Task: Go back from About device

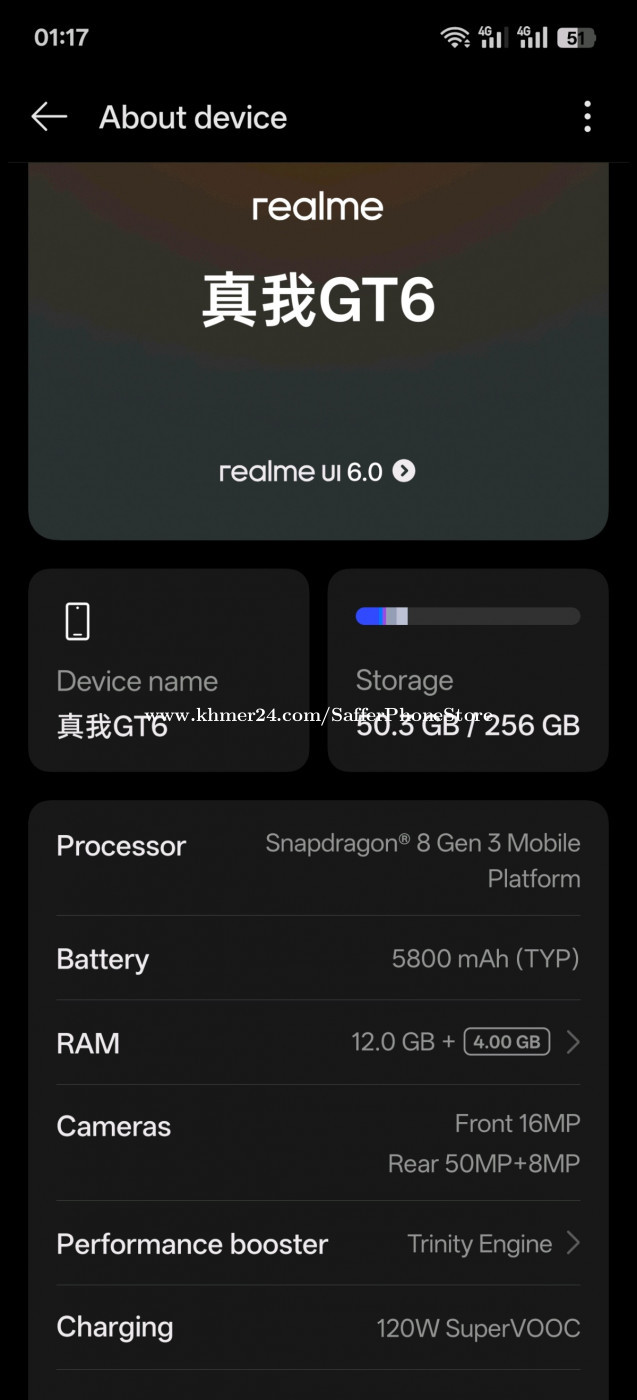Action: [49, 117]
